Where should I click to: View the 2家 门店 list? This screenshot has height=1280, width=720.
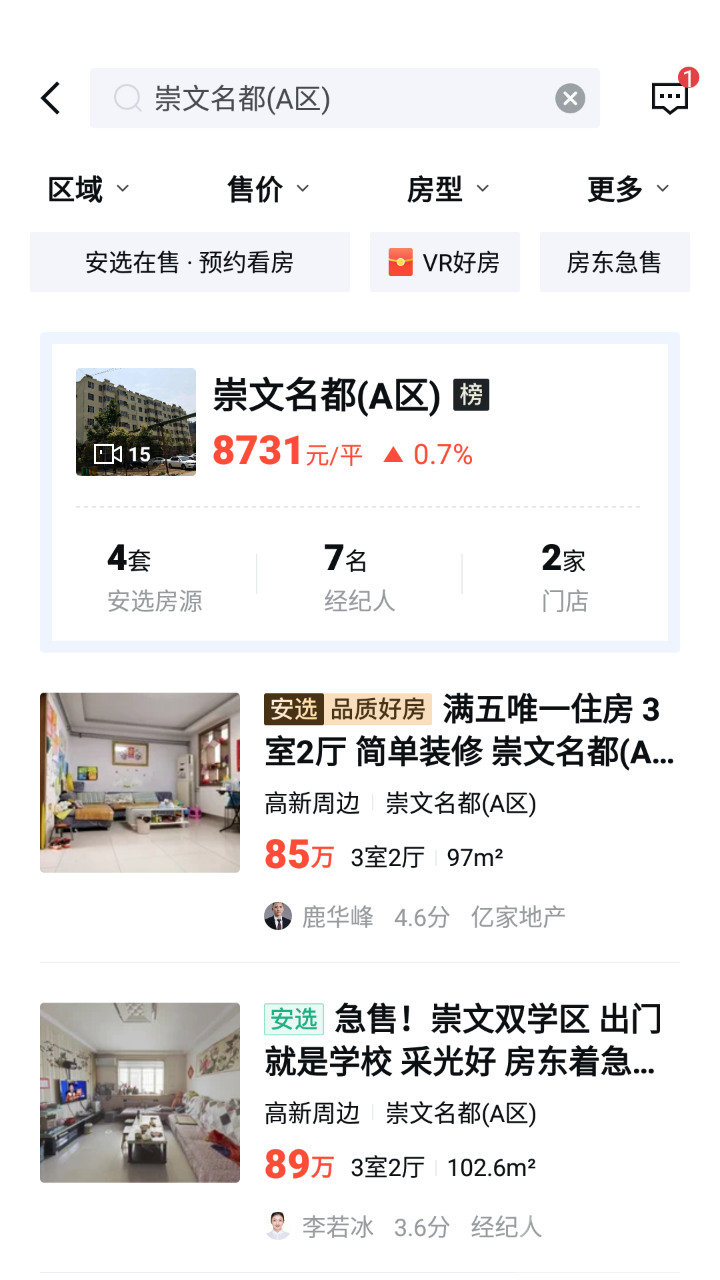(565, 578)
